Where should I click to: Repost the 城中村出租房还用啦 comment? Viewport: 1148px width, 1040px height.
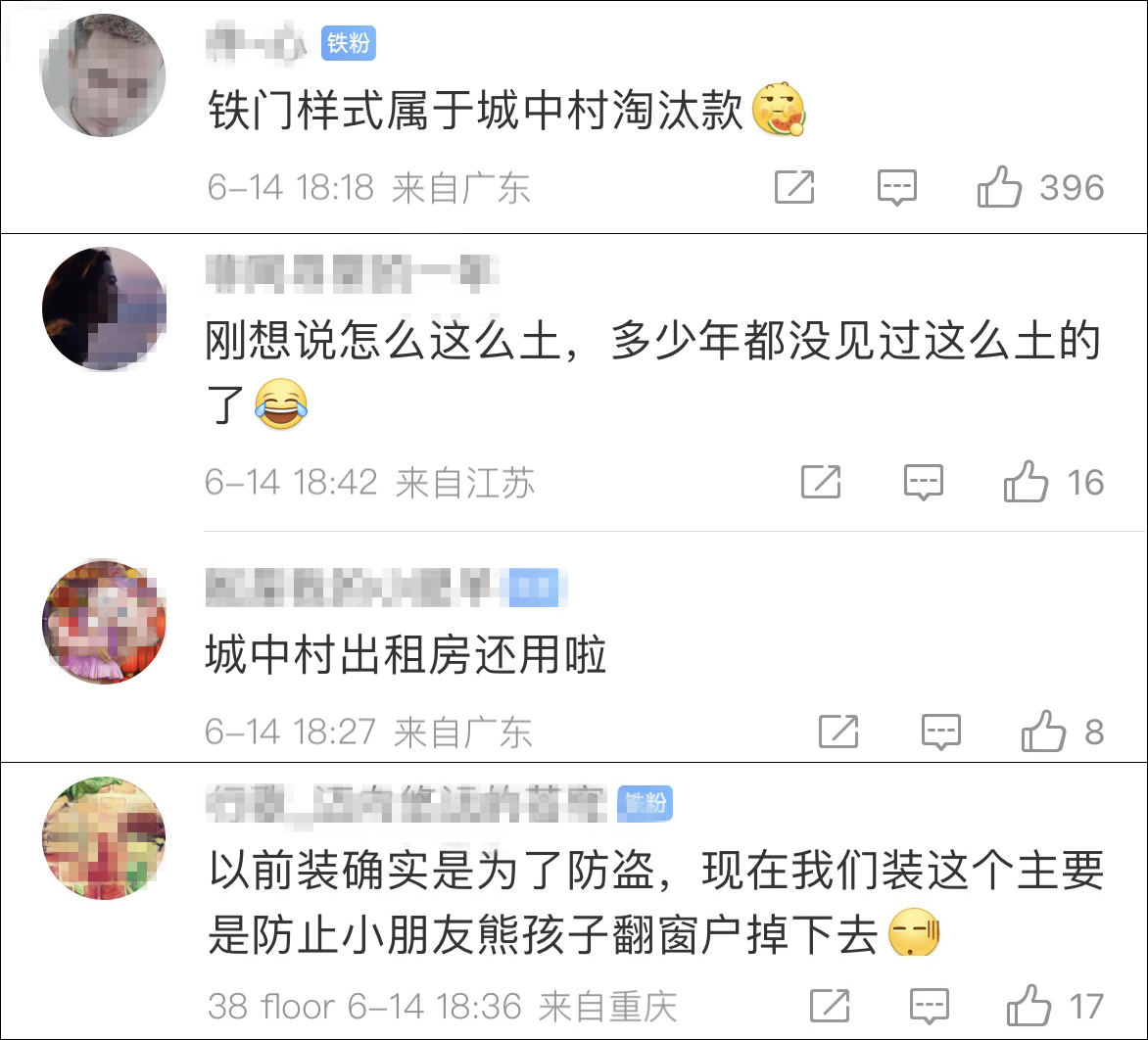pyautogui.click(x=838, y=731)
